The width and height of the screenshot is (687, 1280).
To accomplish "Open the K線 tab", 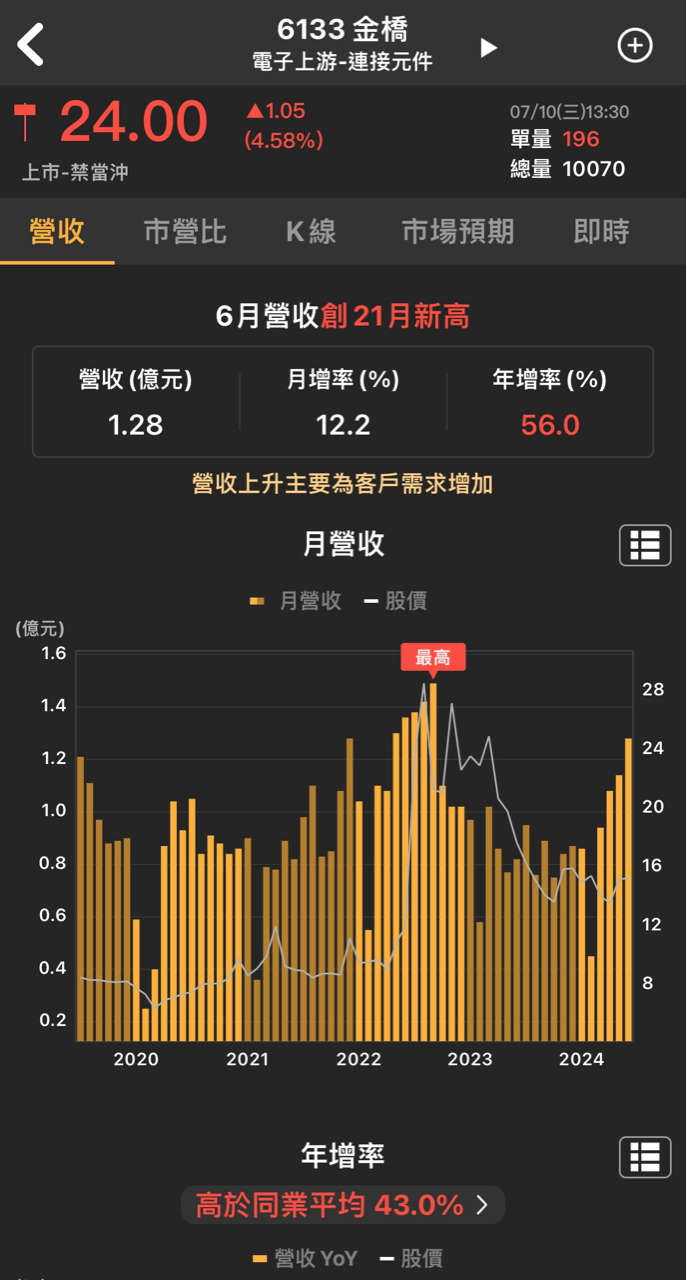I will (x=311, y=232).
